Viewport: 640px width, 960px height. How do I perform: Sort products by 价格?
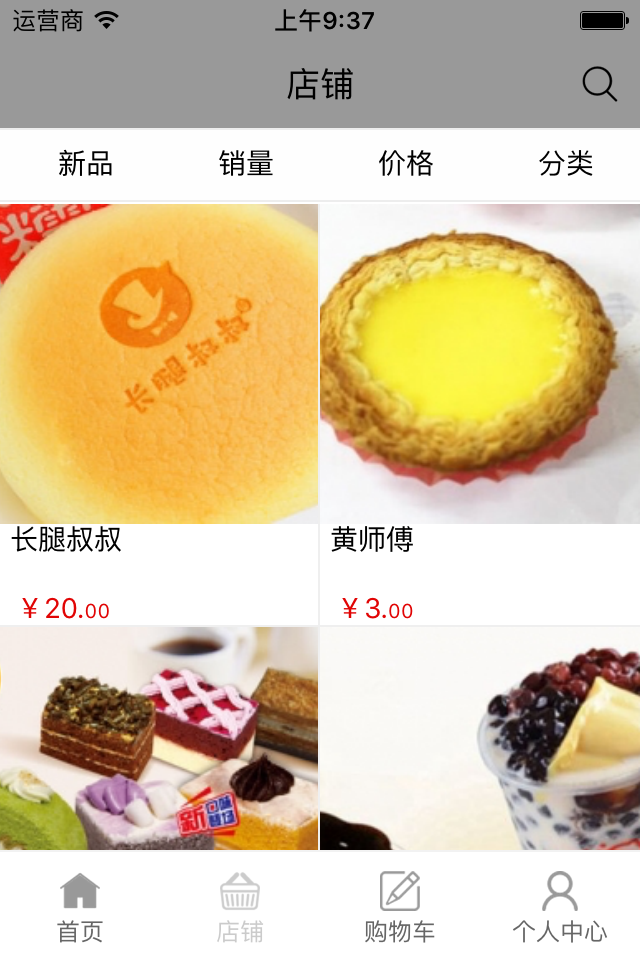[x=406, y=163]
